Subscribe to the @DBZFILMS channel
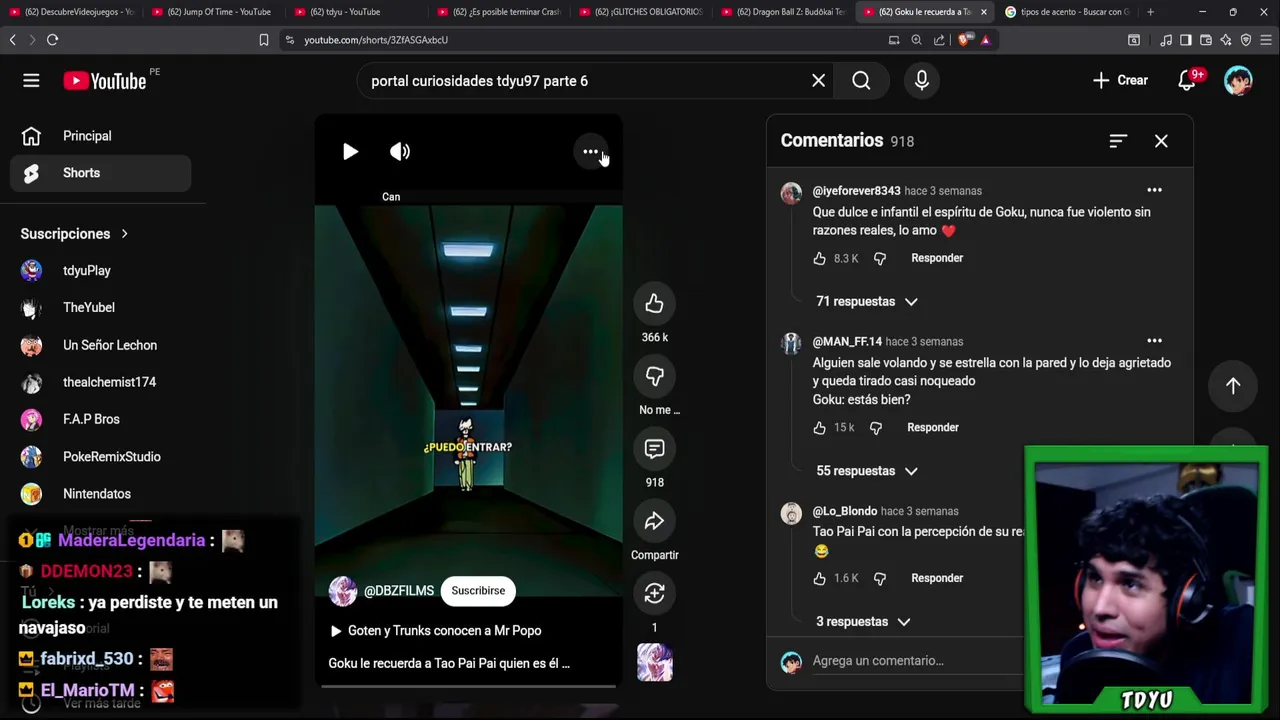This screenshot has height=720, width=1280. [478, 591]
